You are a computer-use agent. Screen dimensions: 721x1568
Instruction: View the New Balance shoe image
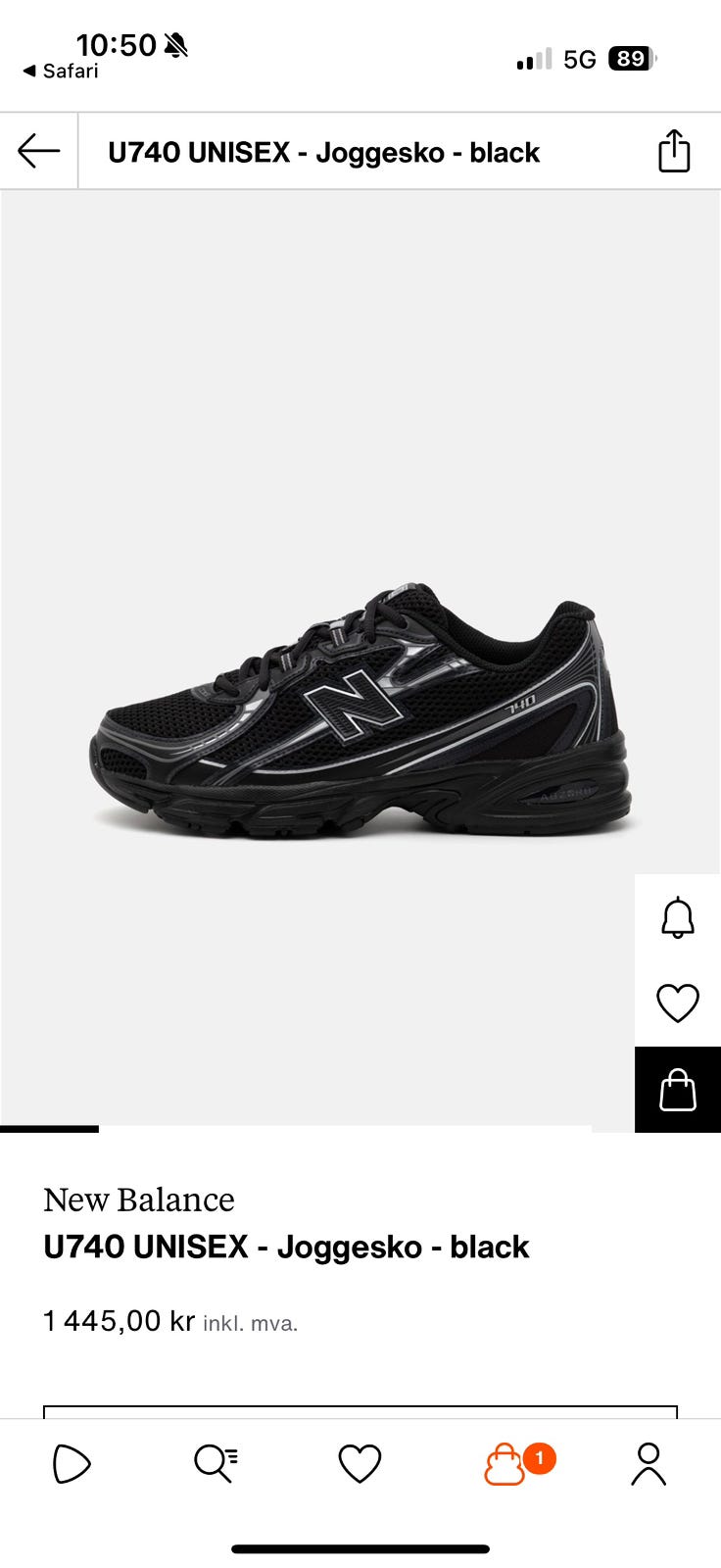(x=360, y=711)
